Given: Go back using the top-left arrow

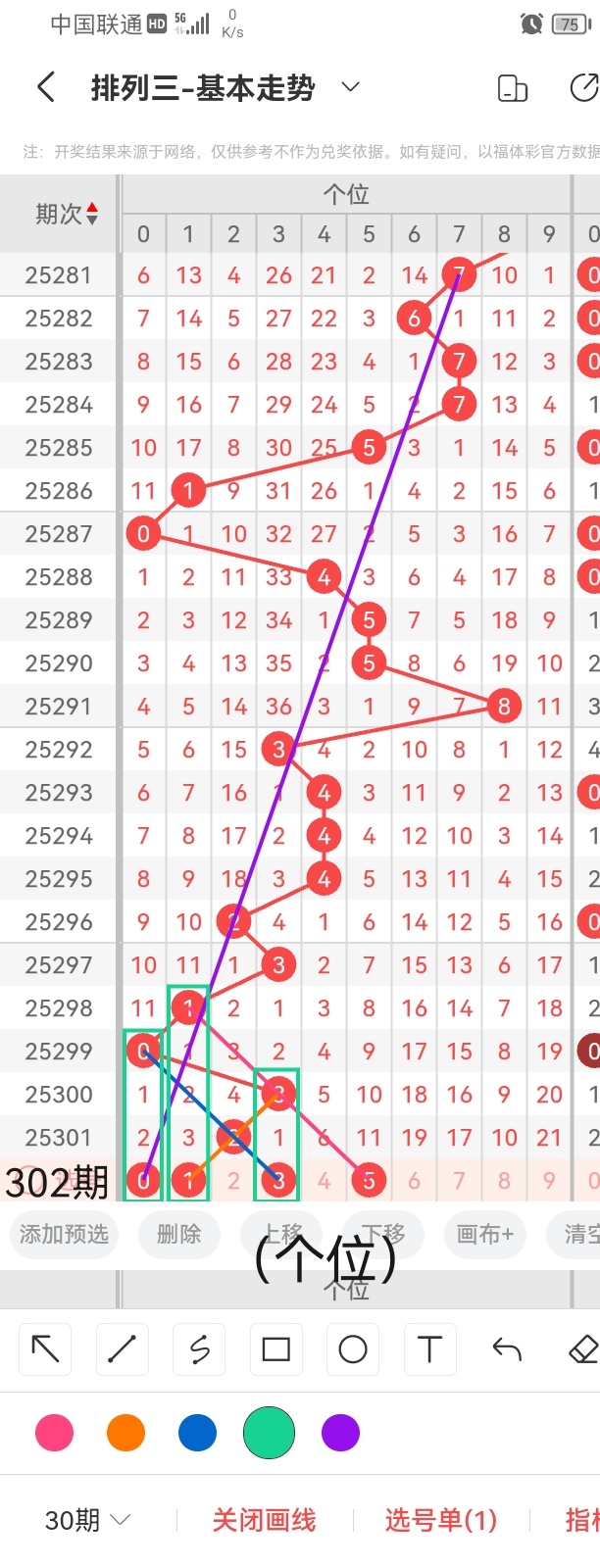Looking at the screenshot, I should point(45,88).
